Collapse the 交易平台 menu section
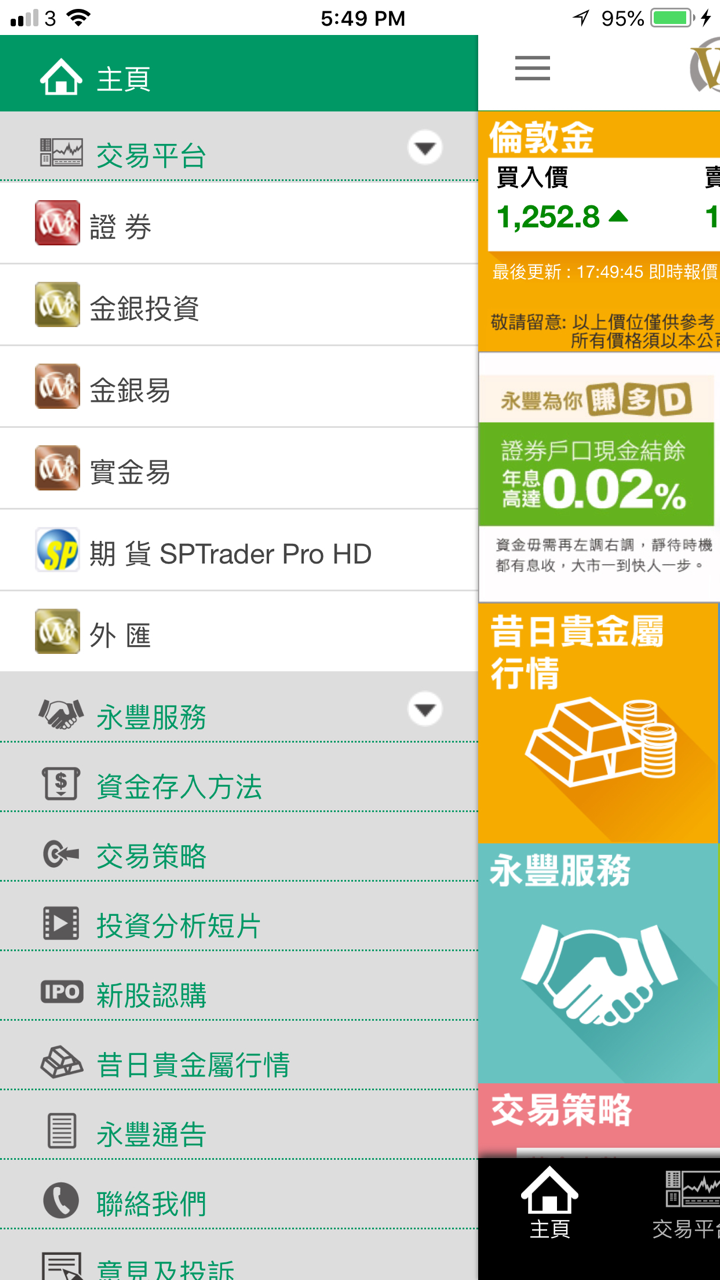This screenshot has height=1280, width=720. [x=426, y=146]
